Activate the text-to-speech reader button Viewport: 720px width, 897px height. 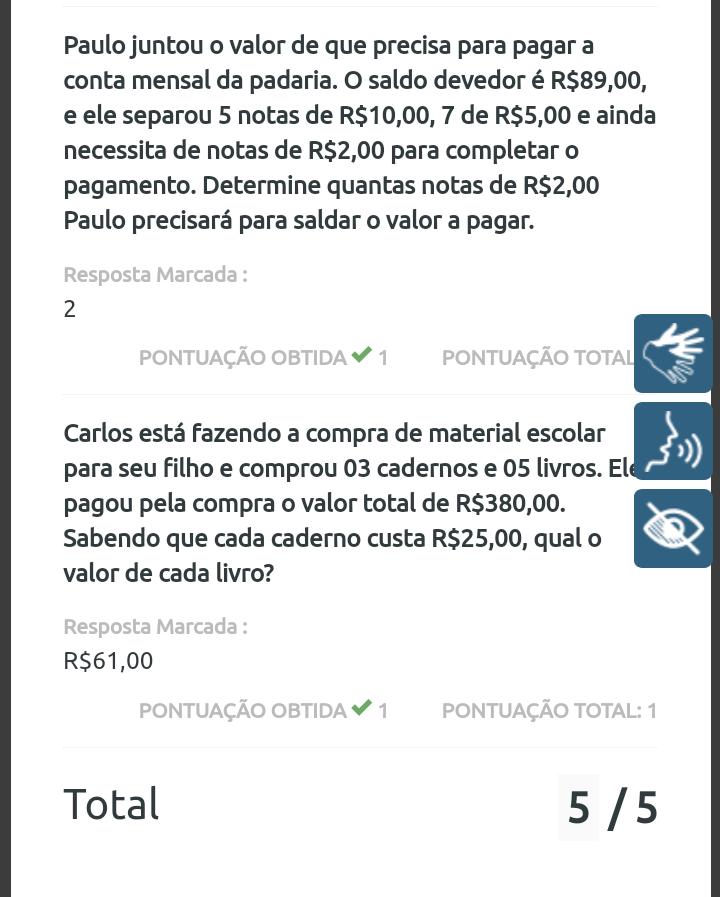(x=673, y=442)
